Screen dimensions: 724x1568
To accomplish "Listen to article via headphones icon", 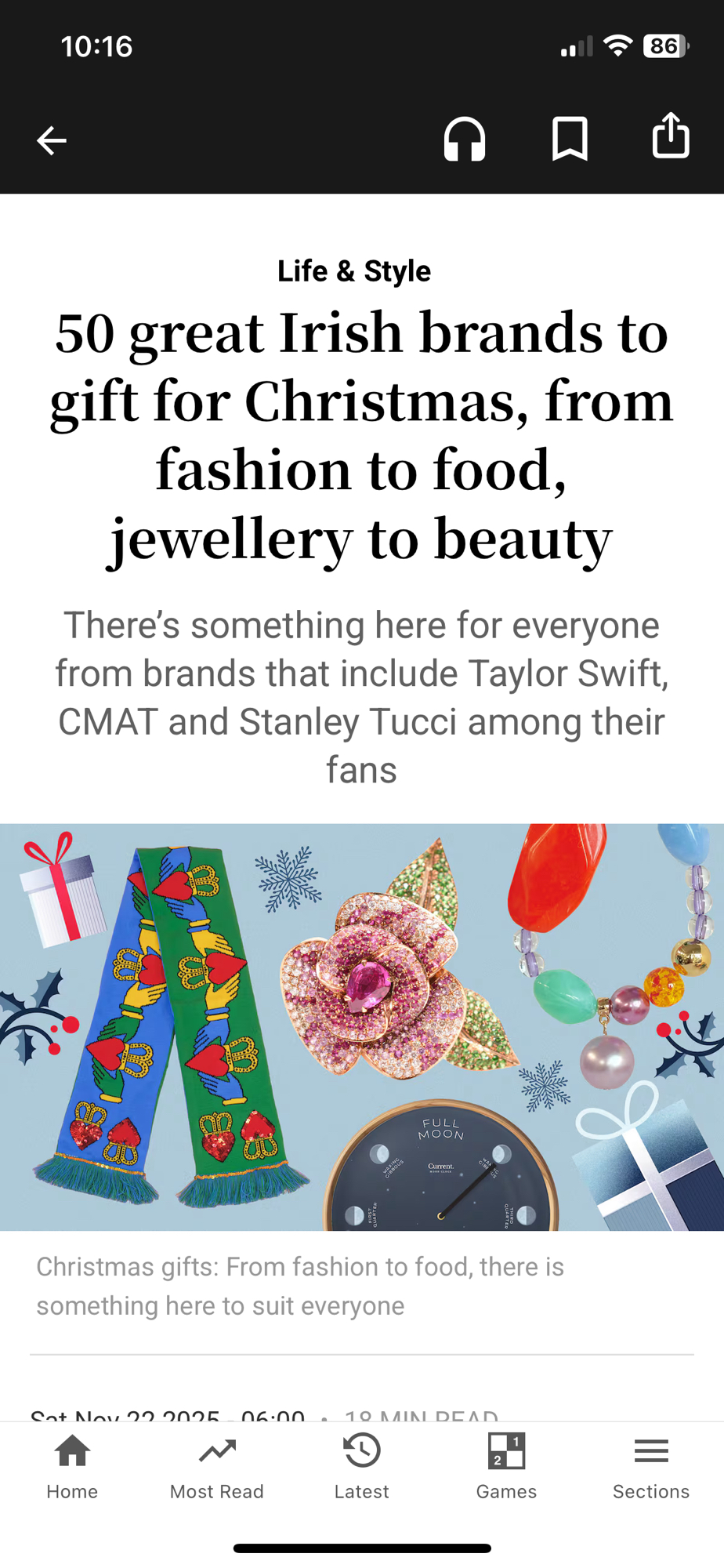I will click(x=465, y=139).
